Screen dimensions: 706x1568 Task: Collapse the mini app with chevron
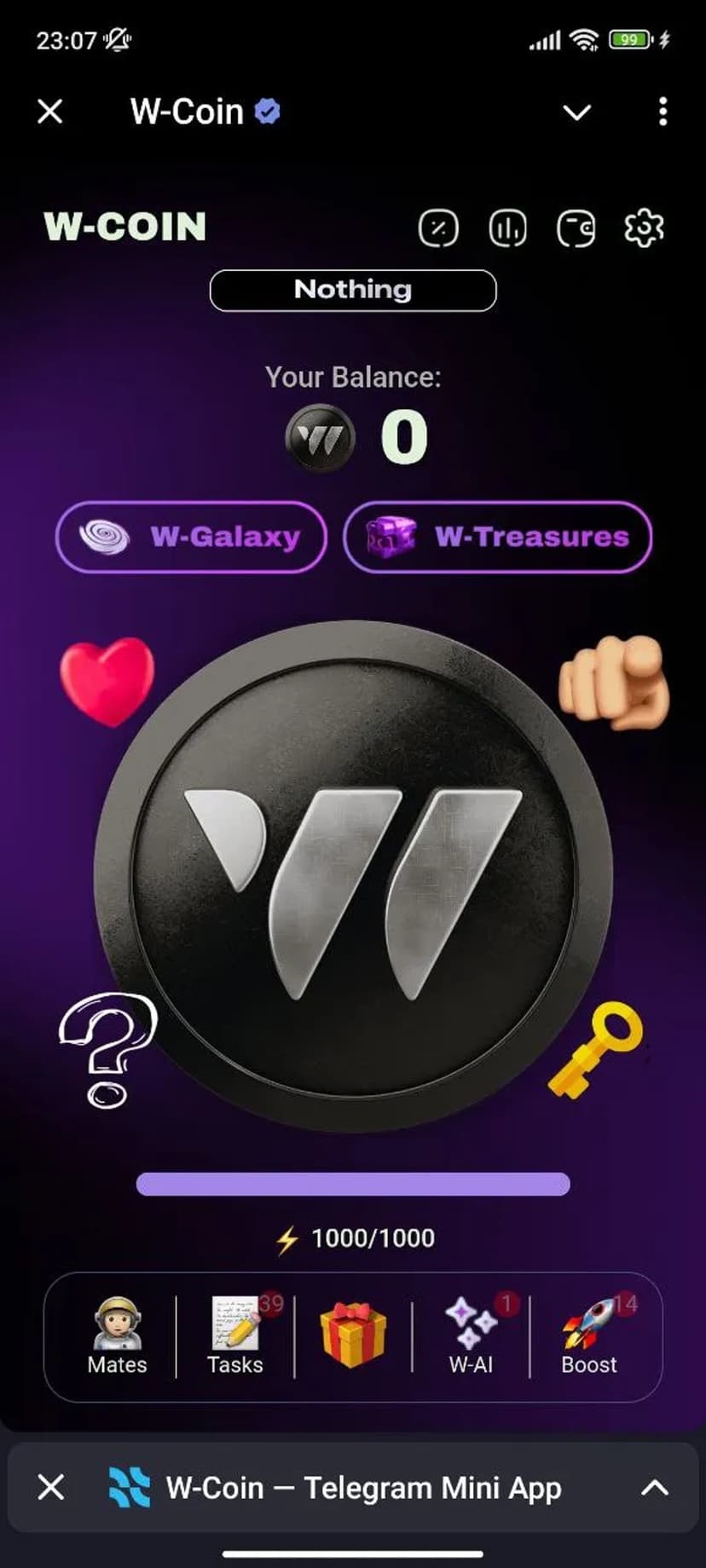pos(577,112)
